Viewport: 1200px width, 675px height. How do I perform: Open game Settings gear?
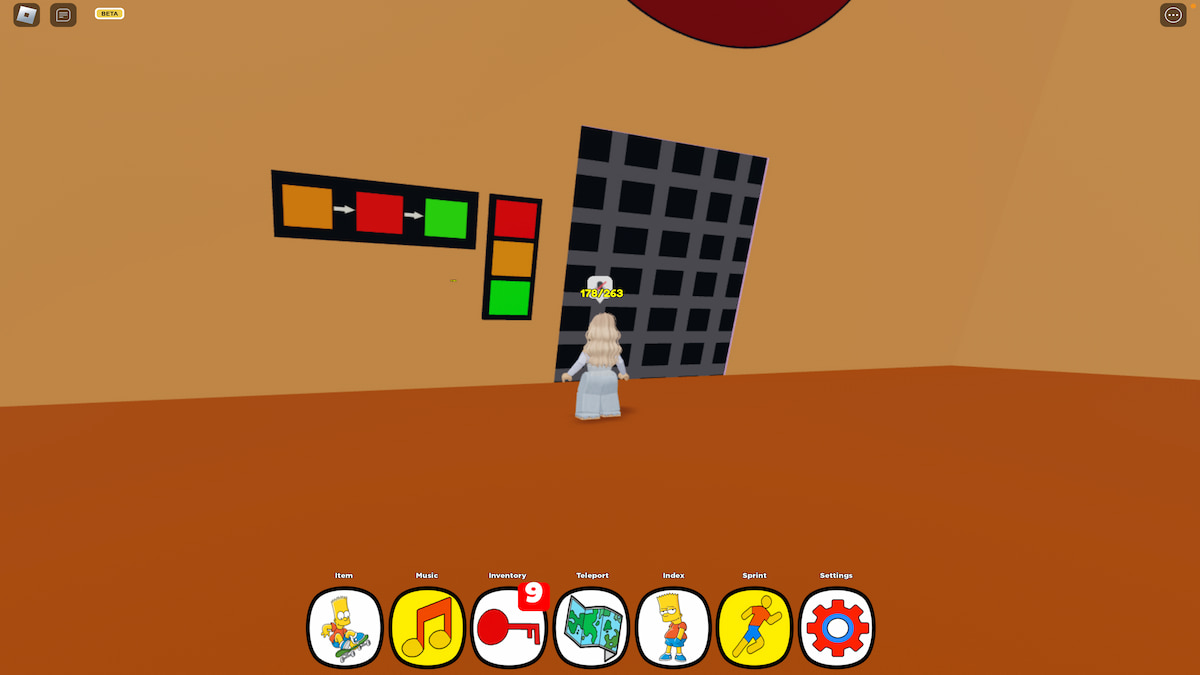click(x=837, y=628)
